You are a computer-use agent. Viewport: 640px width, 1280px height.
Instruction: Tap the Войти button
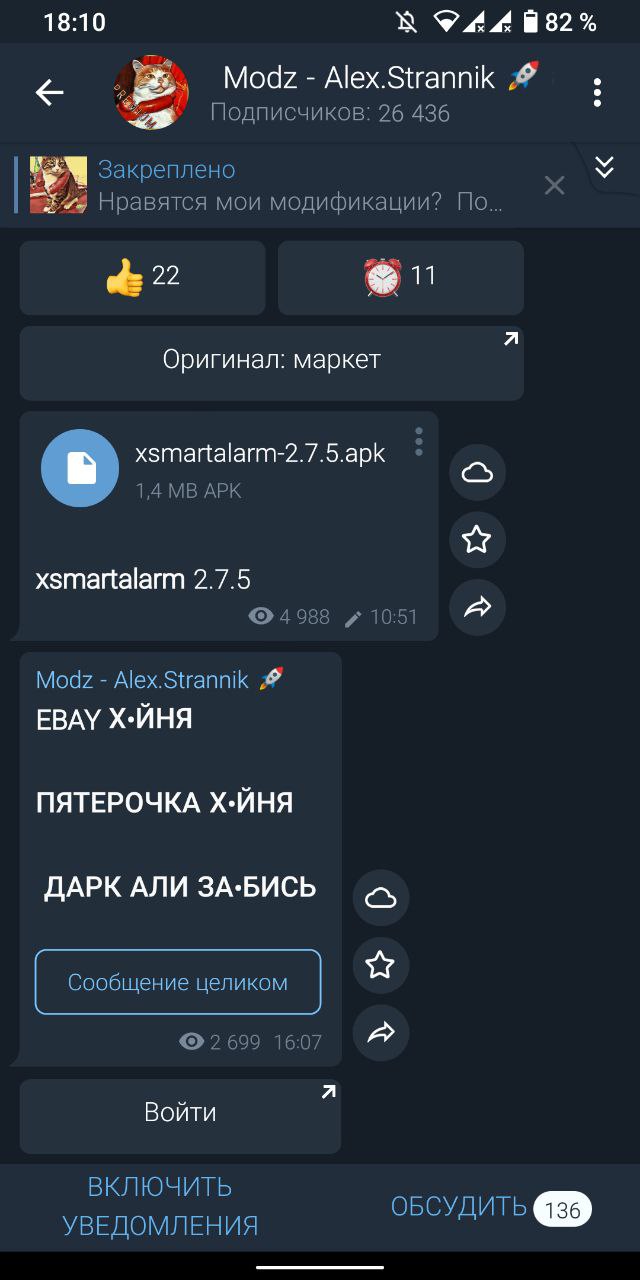tap(180, 1113)
